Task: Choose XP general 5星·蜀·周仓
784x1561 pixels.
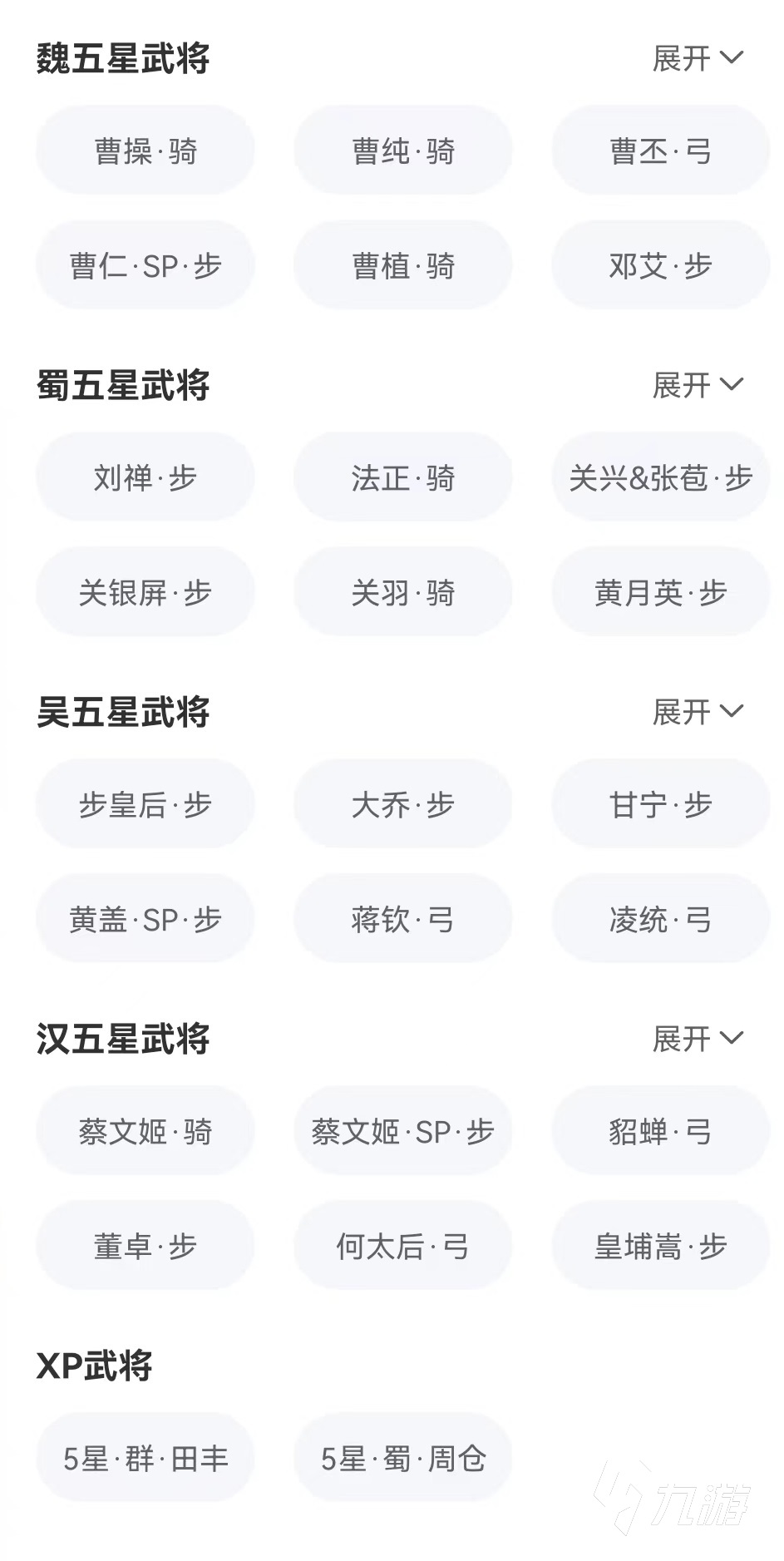Action: pos(402,1459)
